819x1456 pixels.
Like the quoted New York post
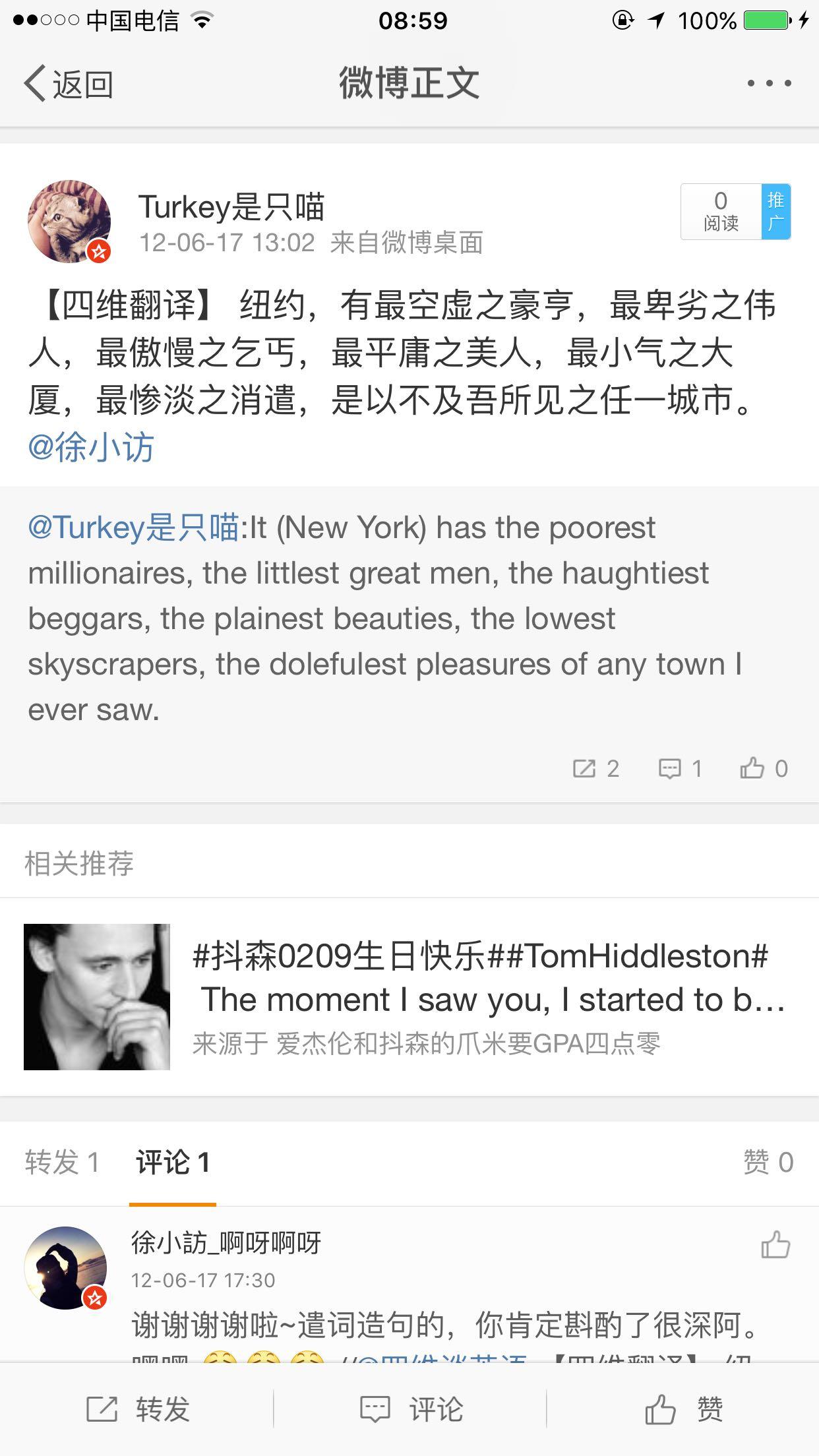[x=764, y=768]
